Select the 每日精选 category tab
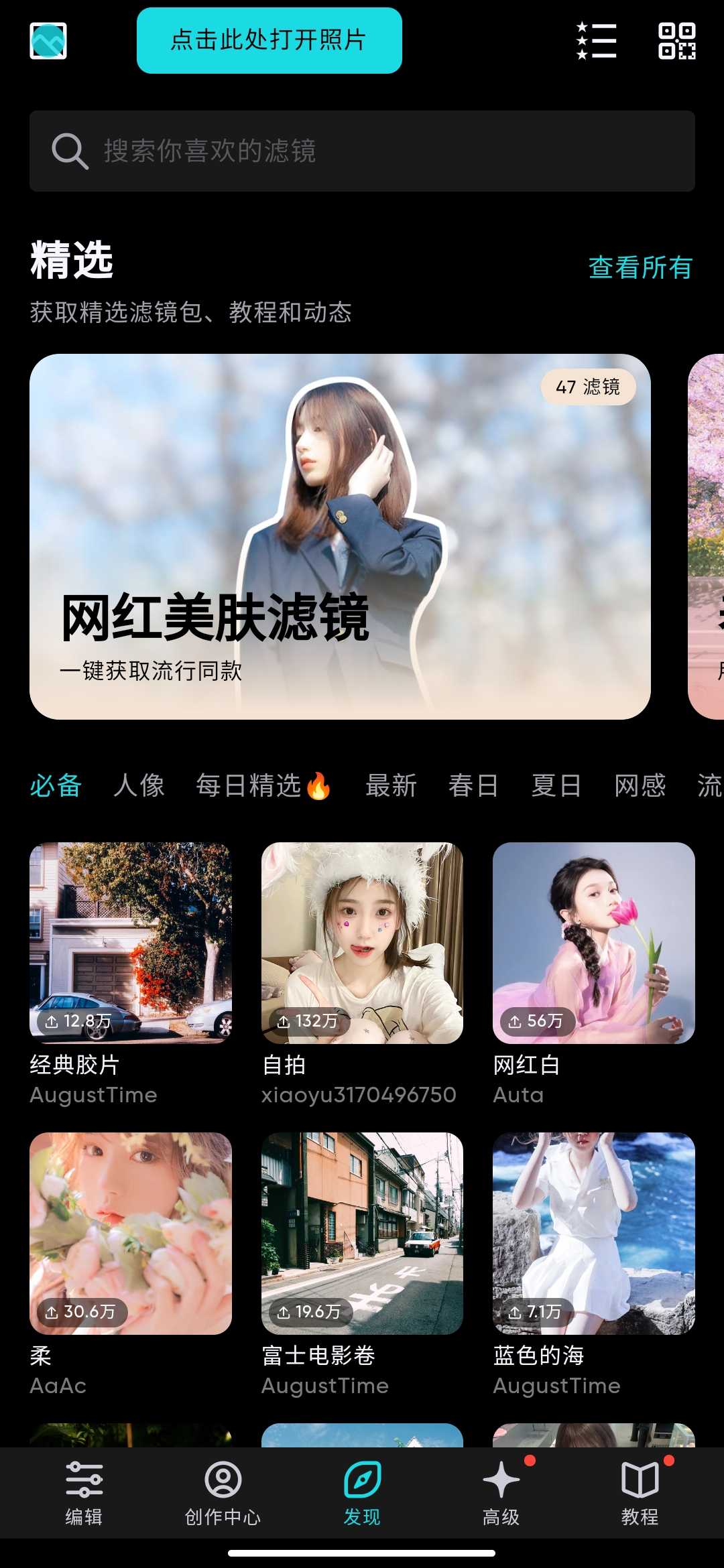Image resolution: width=724 pixels, height=1568 pixels. 263,785
